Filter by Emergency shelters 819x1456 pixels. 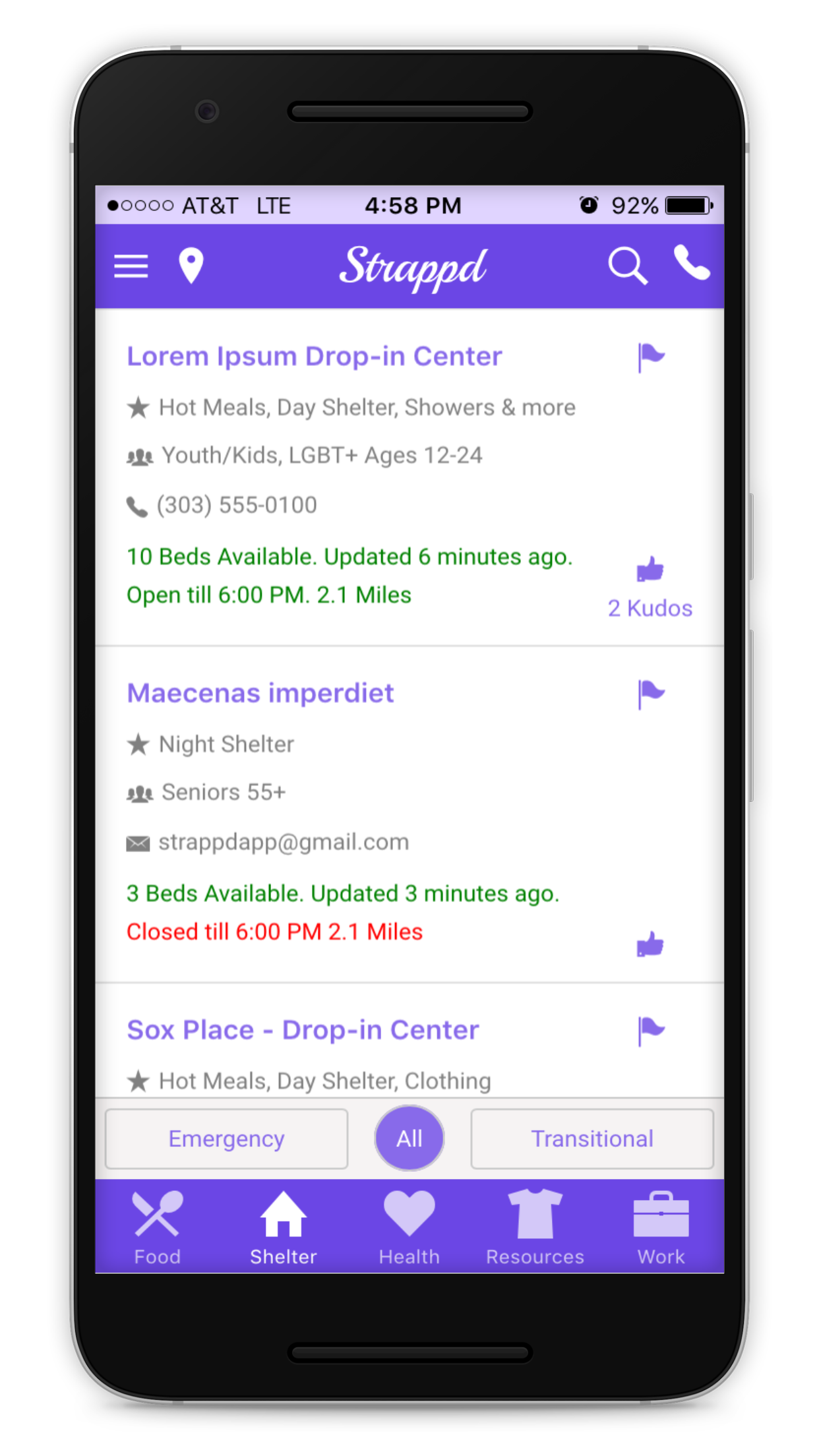tap(226, 1139)
